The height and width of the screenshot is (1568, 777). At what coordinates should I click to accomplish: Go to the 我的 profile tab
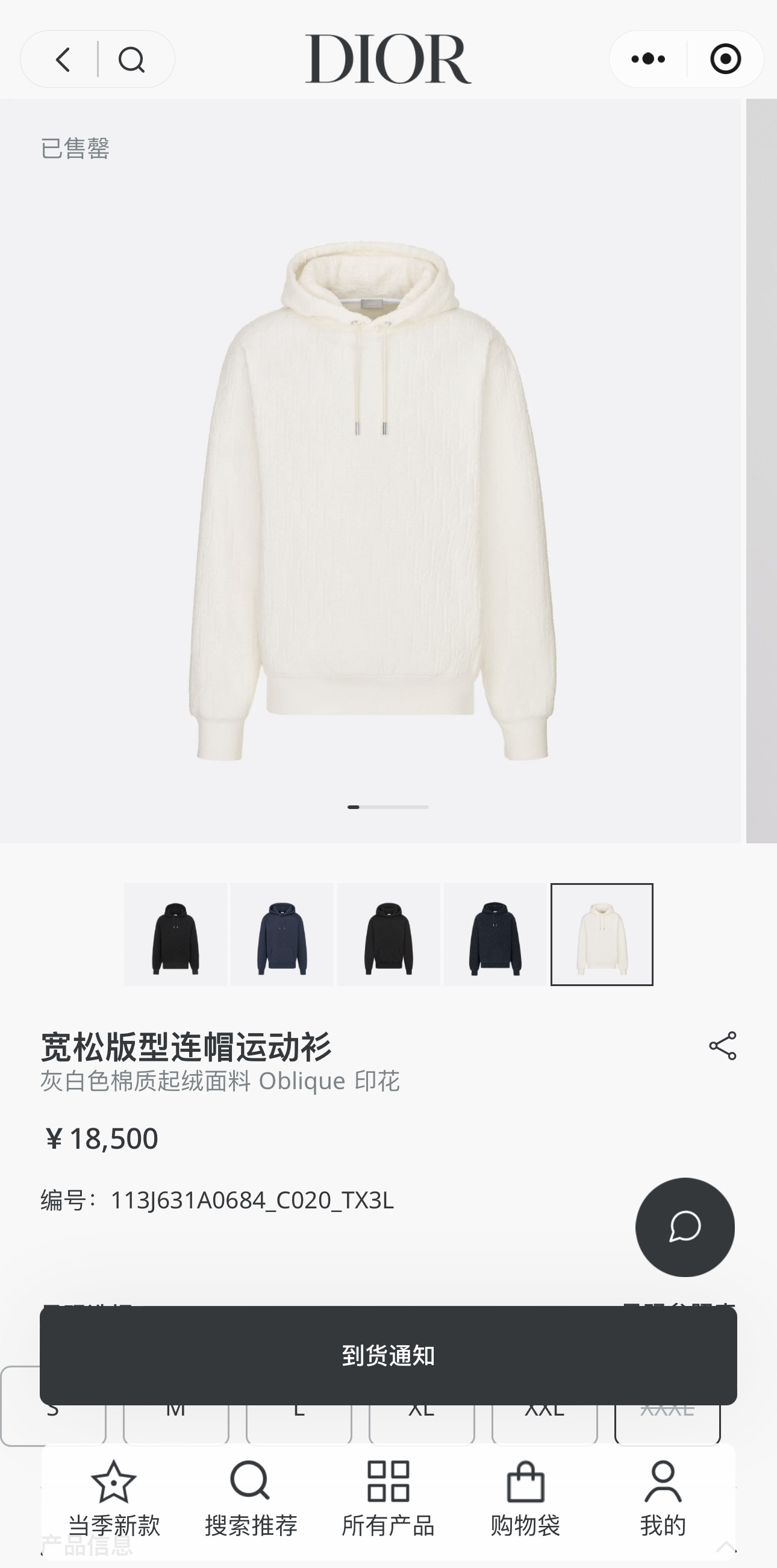663,1499
